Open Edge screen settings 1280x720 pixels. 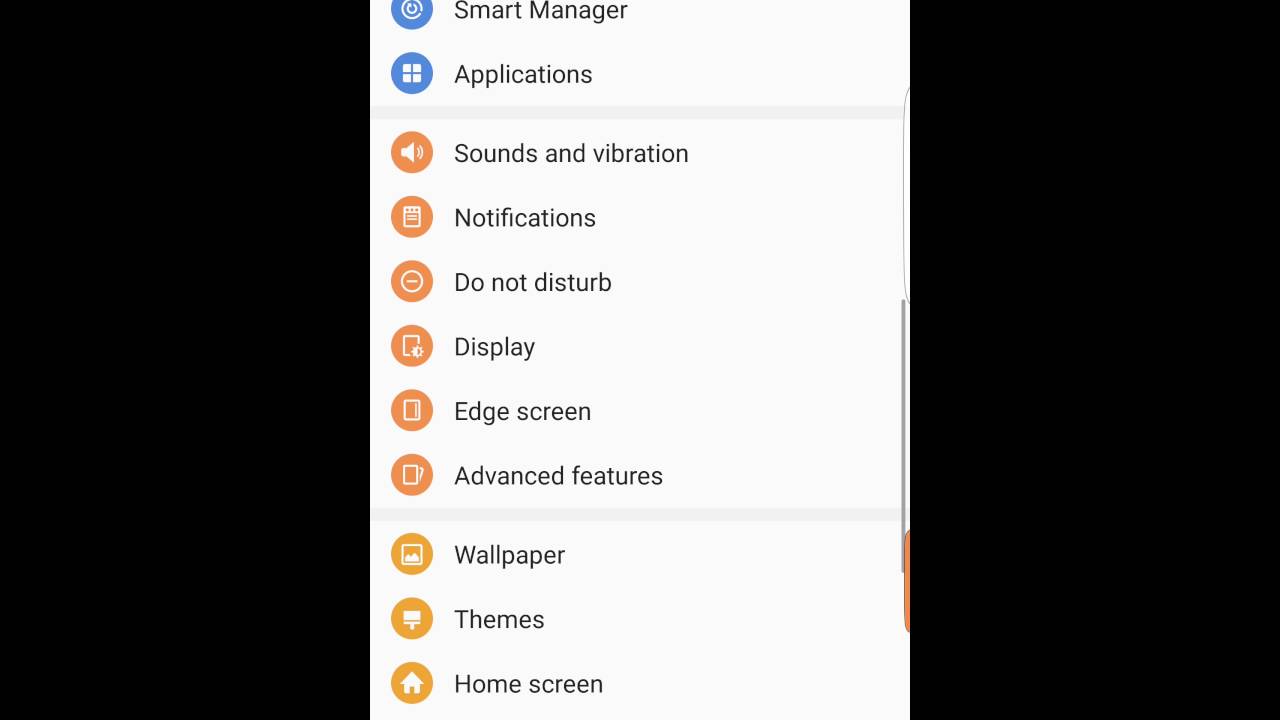(x=522, y=411)
